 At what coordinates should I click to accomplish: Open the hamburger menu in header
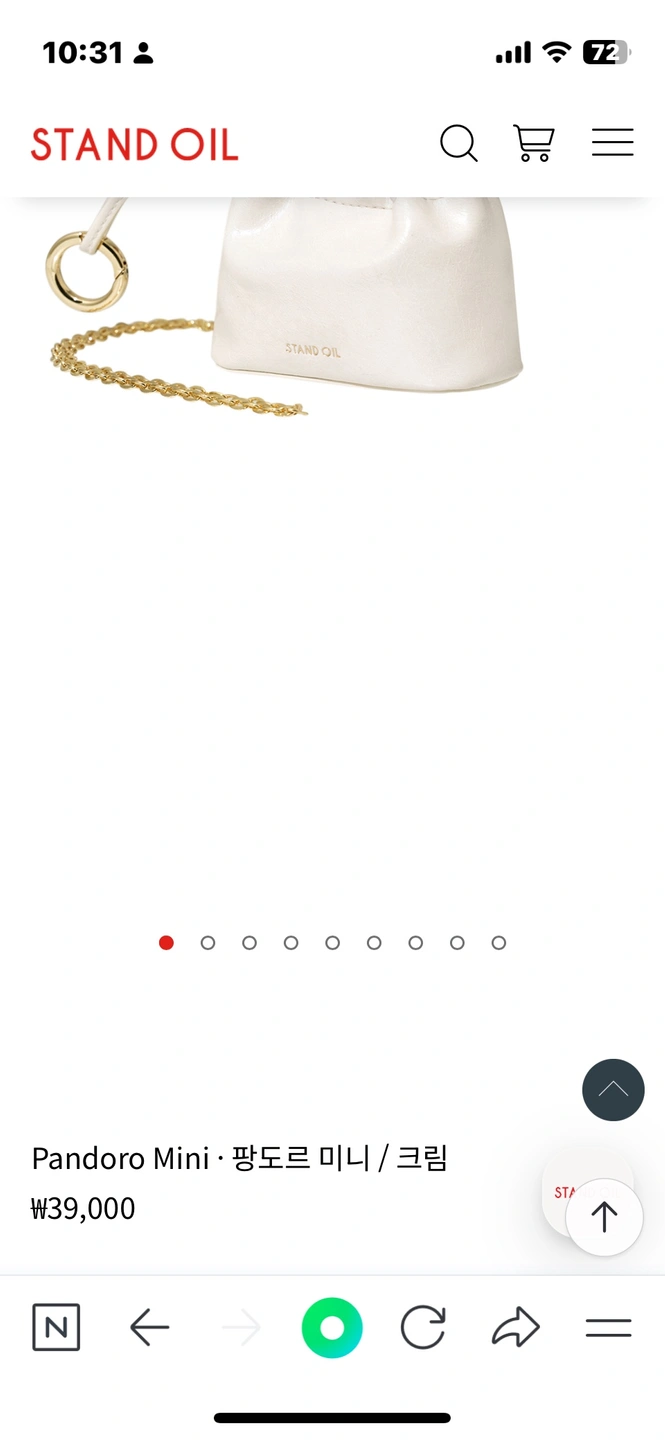click(x=612, y=143)
